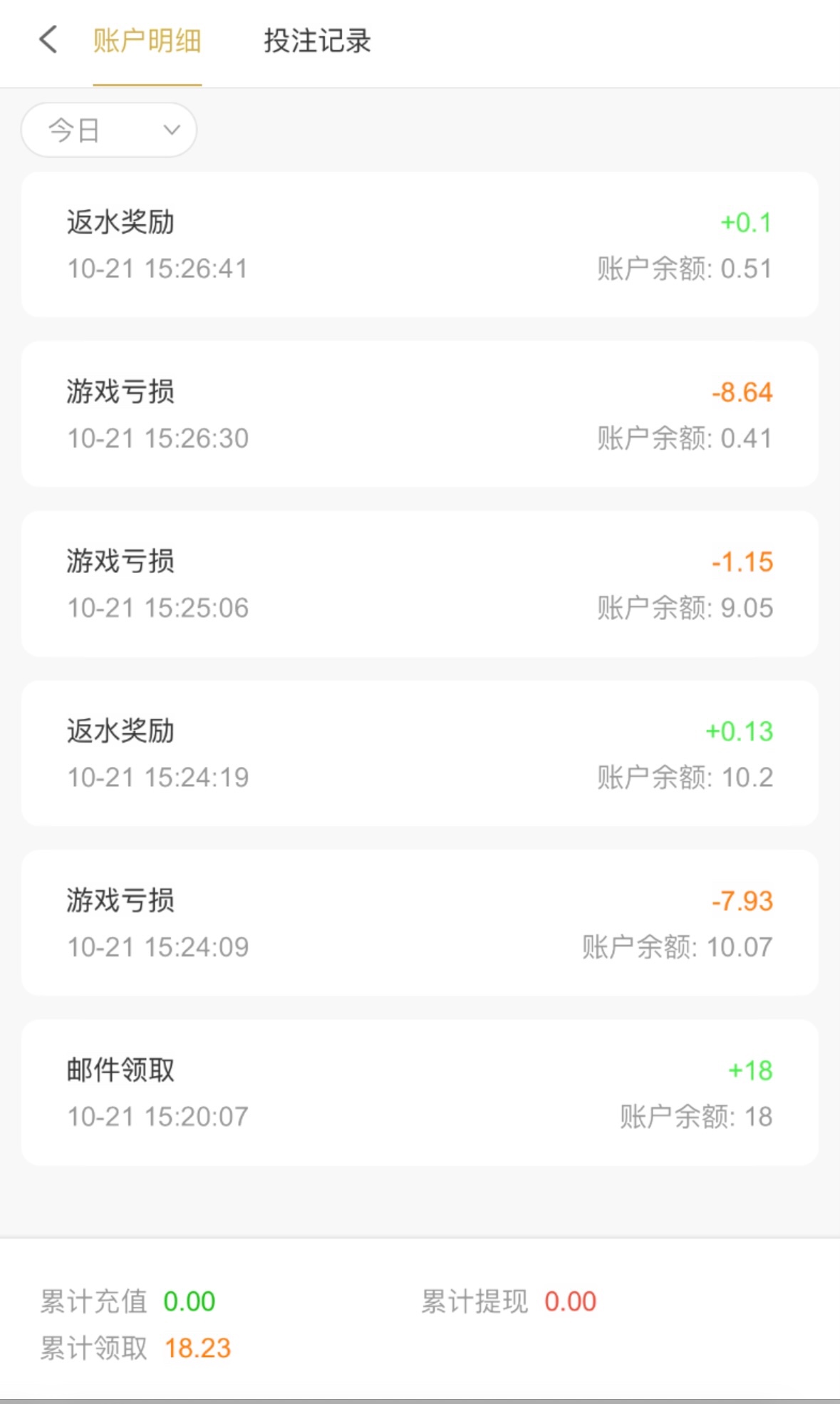The image size is (840, 1404).
Task: Go back using the top-left arrow
Action: (x=48, y=40)
